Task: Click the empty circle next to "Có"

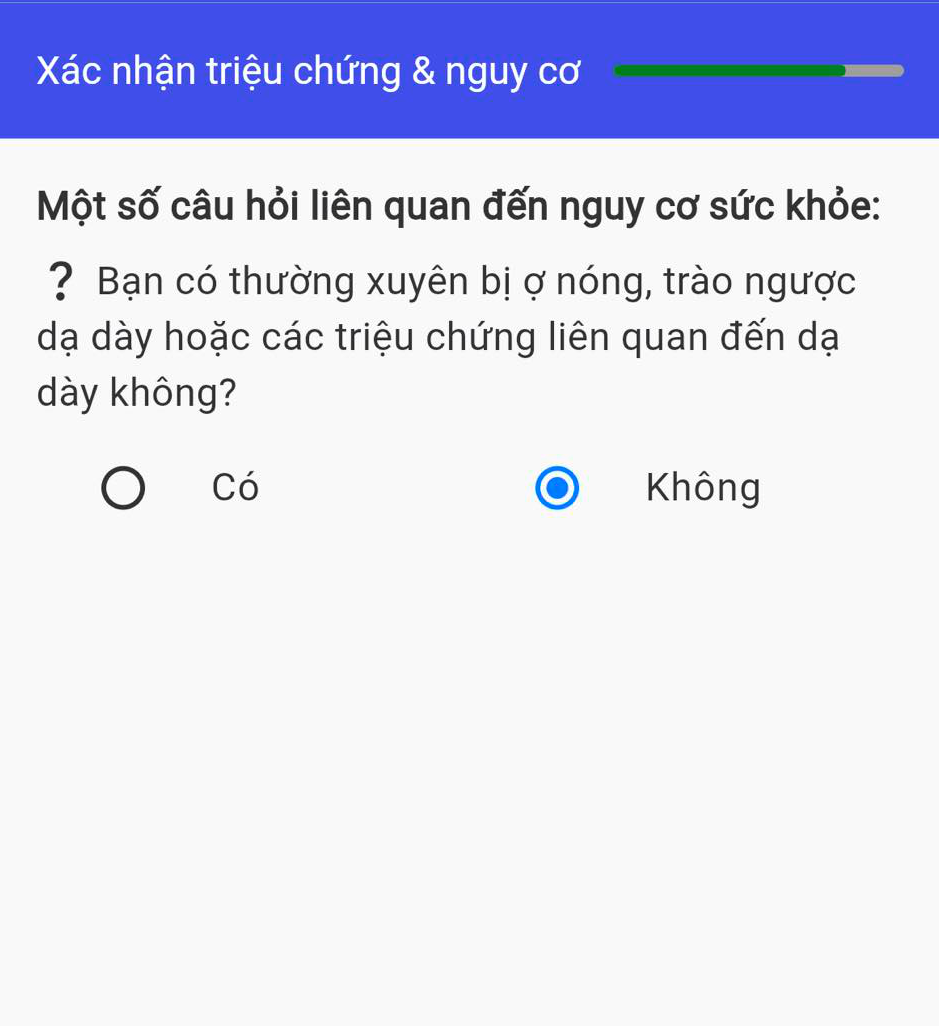Action: (124, 487)
